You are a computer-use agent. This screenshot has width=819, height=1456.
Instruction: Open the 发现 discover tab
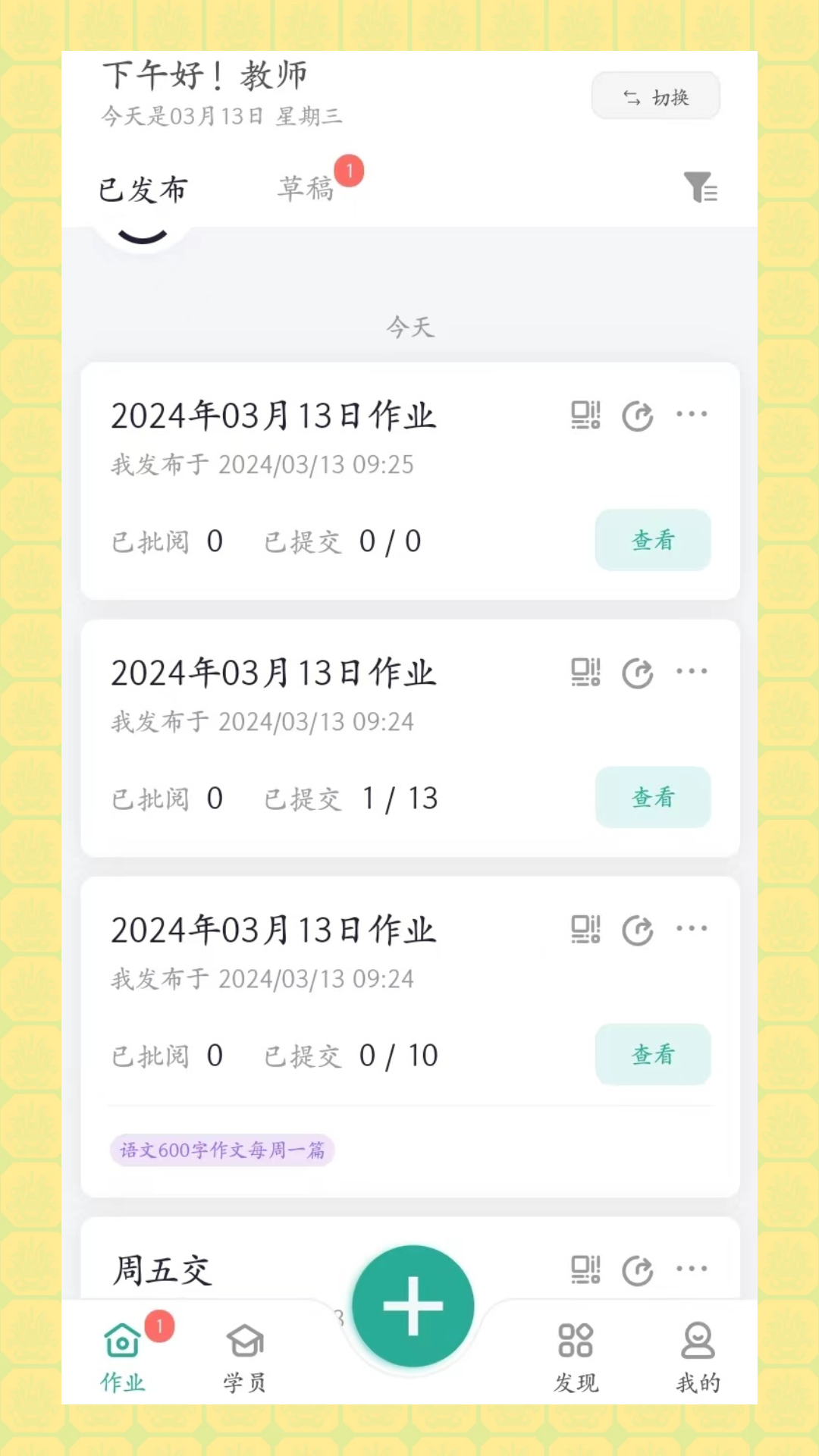click(576, 1357)
